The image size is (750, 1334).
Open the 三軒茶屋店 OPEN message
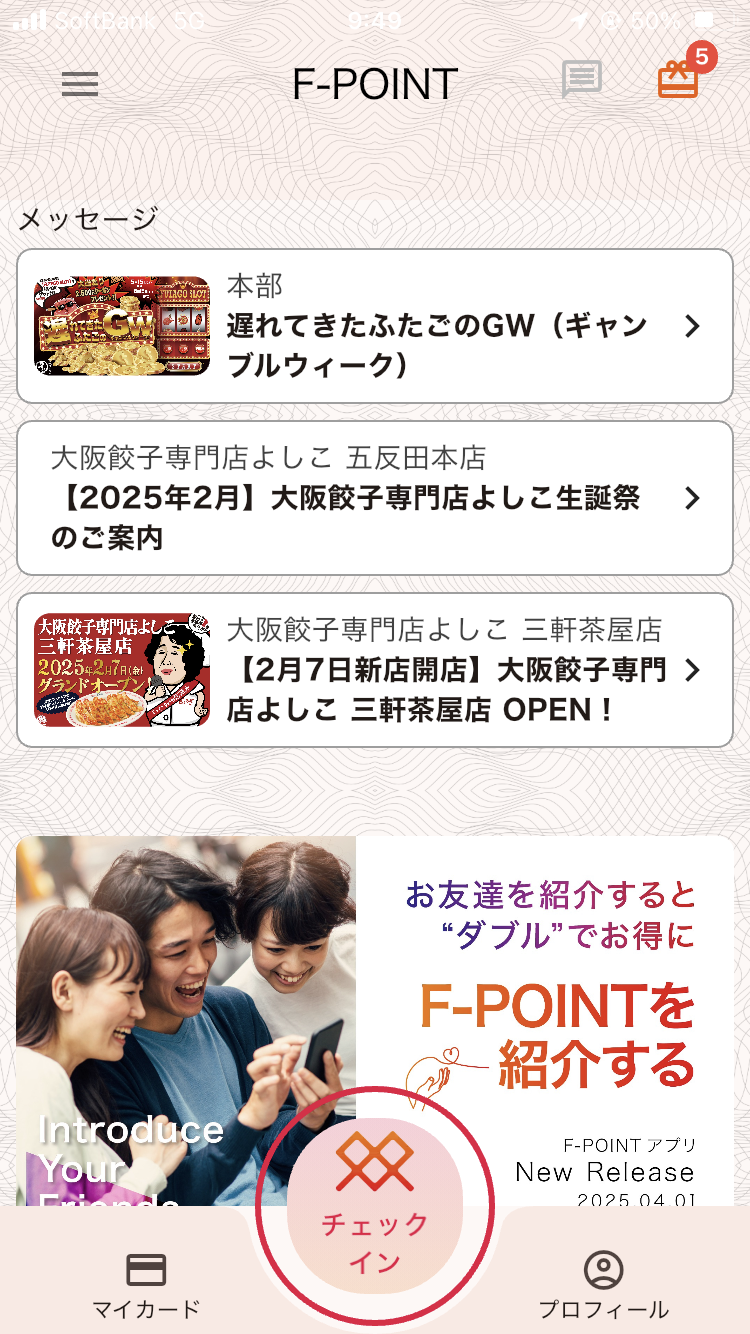coord(375,670)
